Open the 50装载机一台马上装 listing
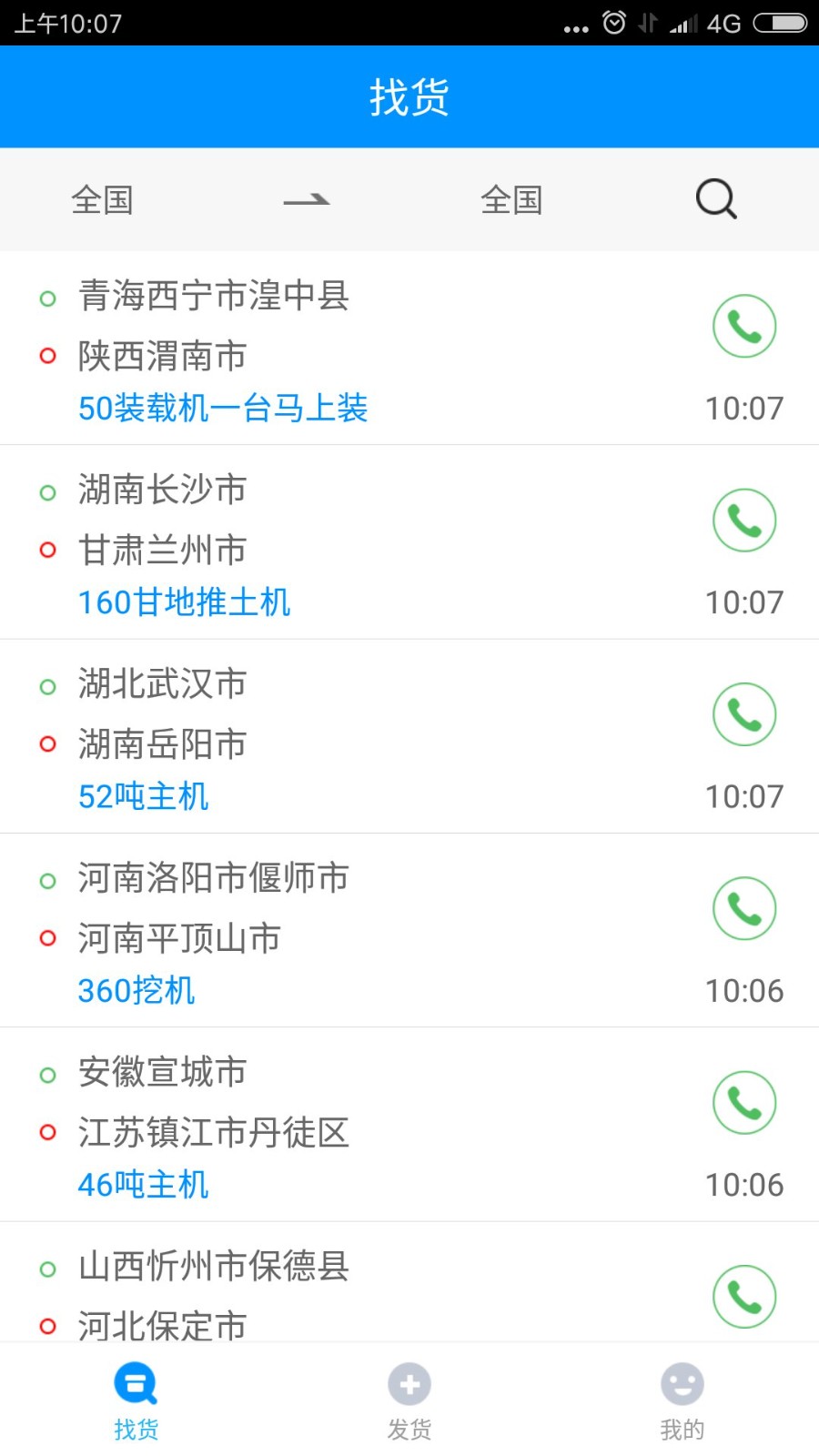 coord(223,408)
